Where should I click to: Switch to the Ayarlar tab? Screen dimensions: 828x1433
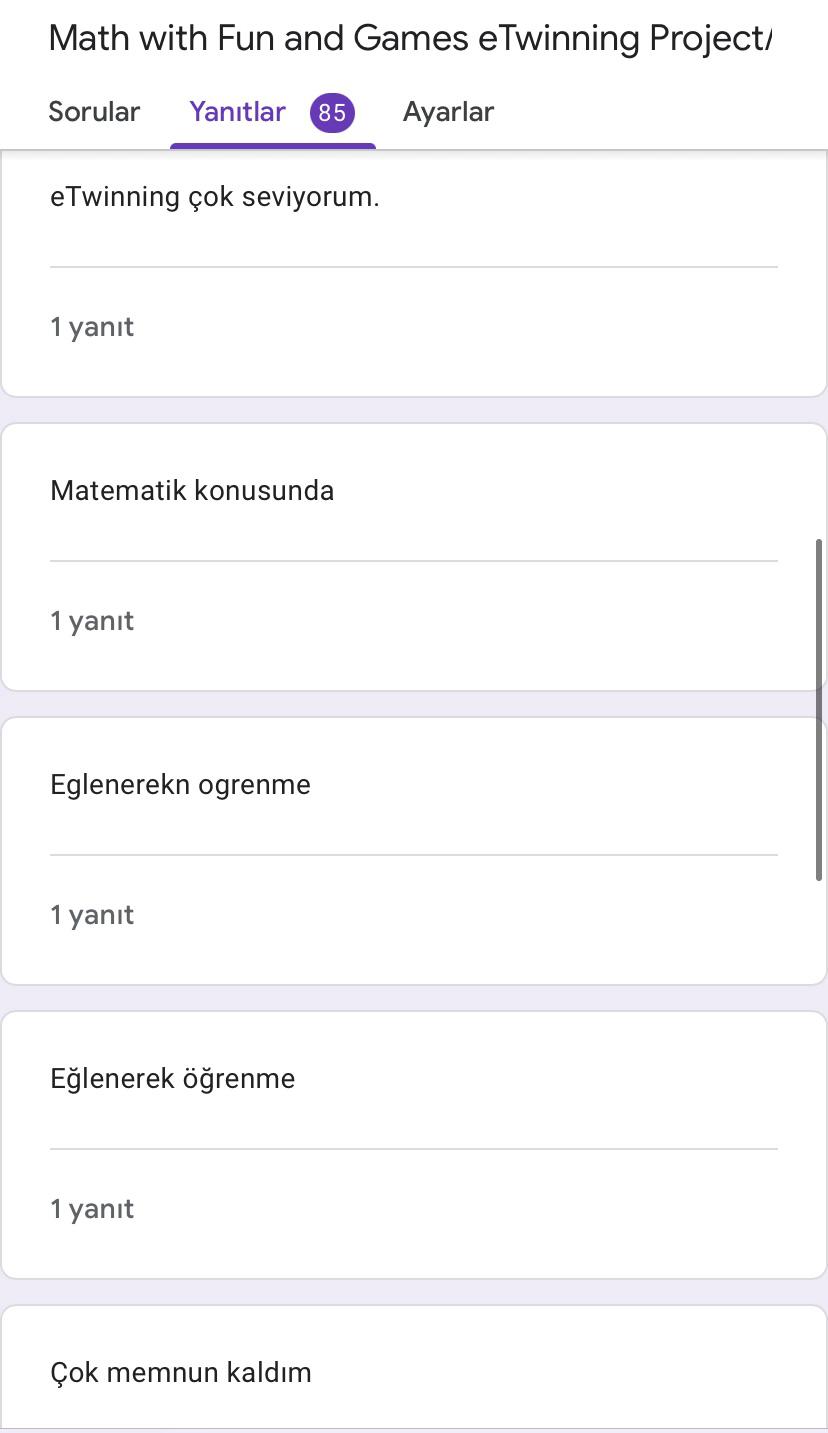448,112
